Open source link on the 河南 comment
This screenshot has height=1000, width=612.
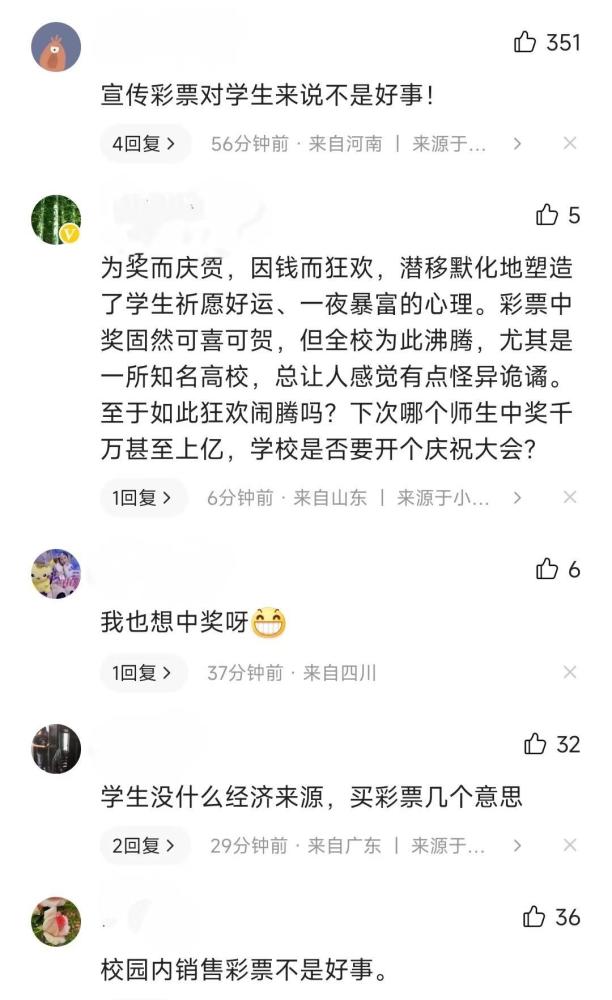pos(467,143)
